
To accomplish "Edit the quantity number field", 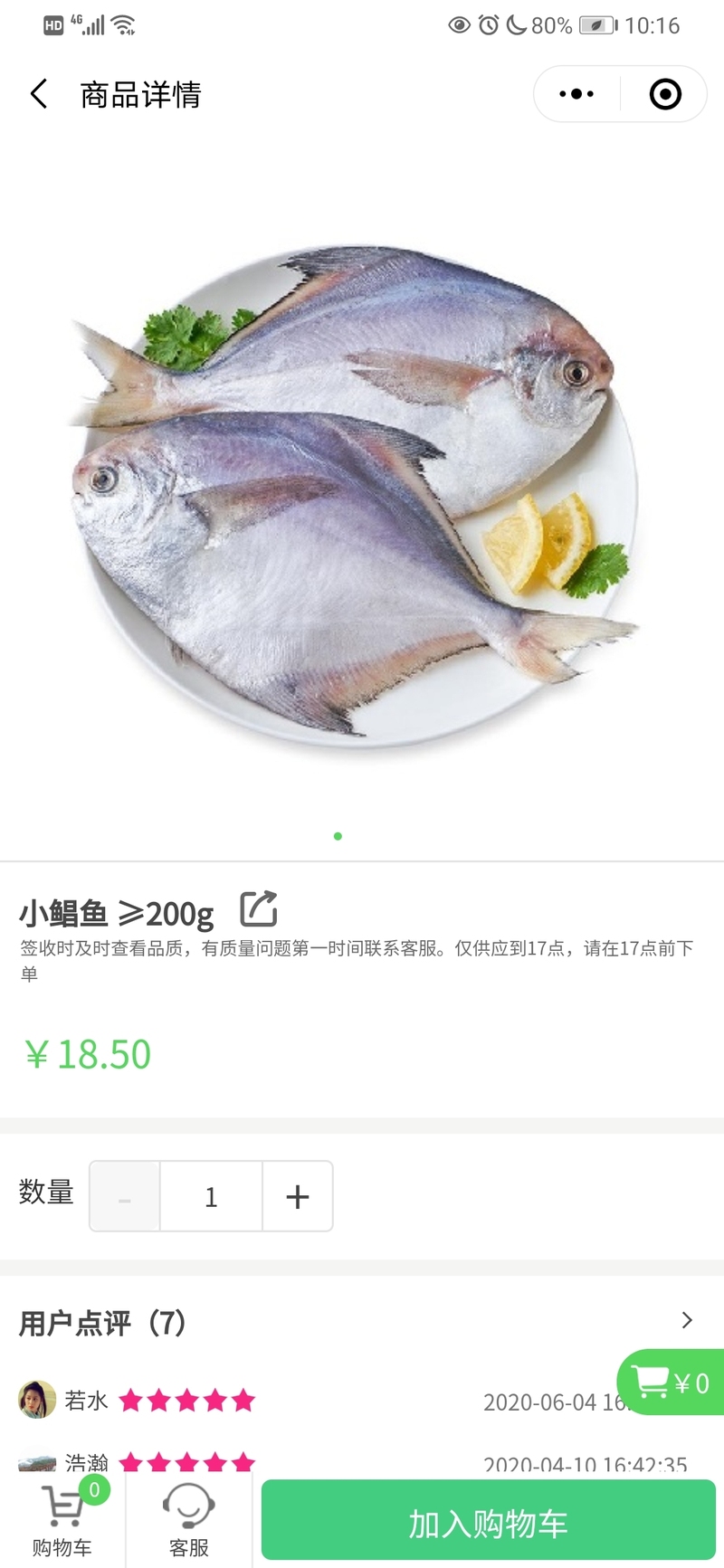I will coord(211,1197).
